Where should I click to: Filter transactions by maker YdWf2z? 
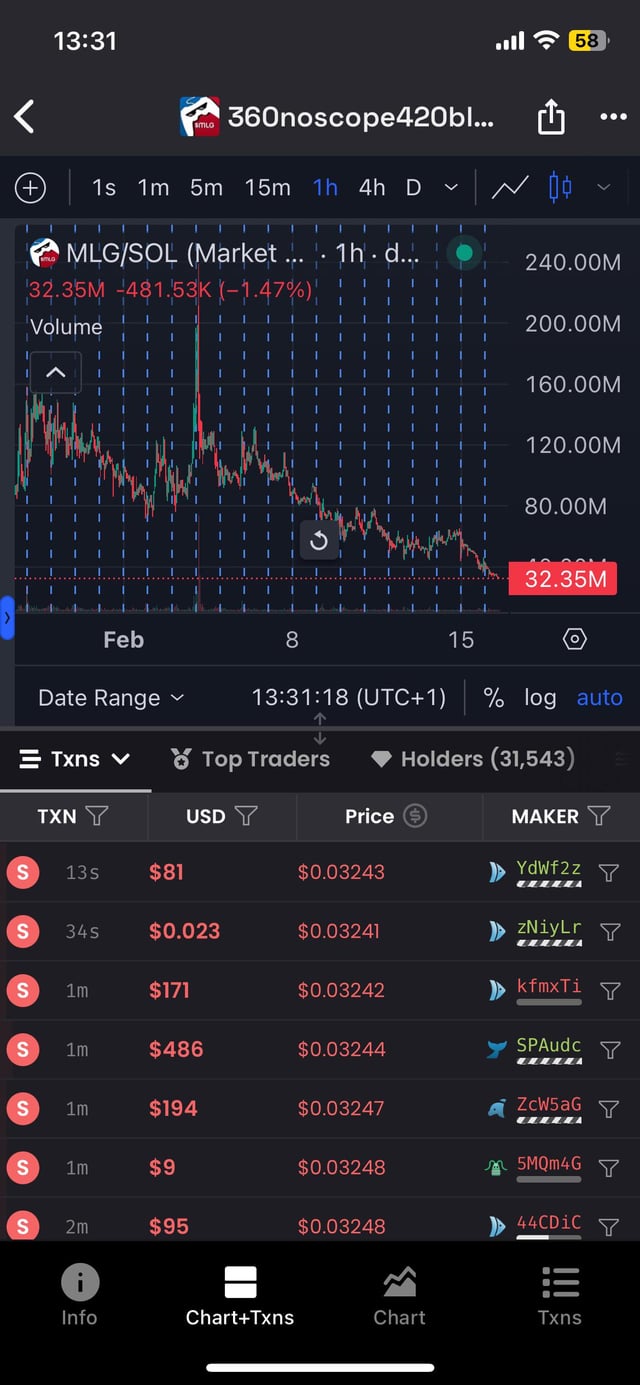[608, 873]
